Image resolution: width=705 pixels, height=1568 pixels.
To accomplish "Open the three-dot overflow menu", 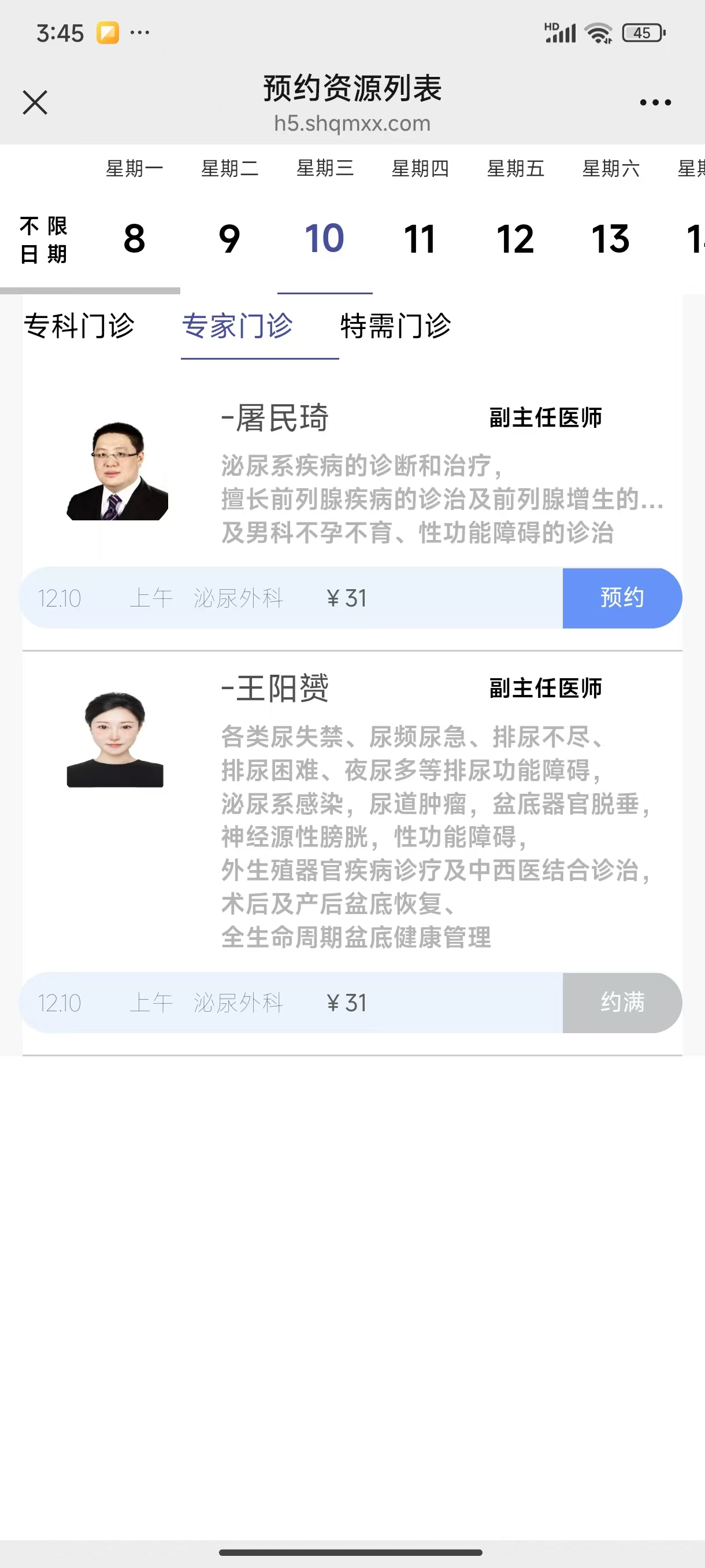I will click(655, 102).
